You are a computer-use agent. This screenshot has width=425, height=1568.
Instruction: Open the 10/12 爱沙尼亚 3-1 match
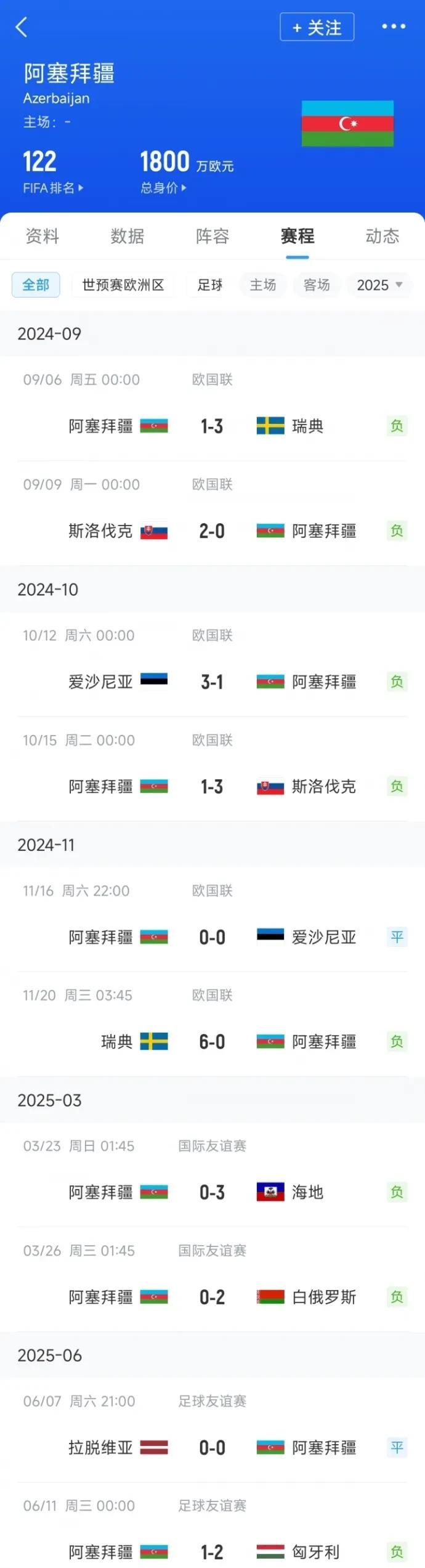[x=212, y=664]
